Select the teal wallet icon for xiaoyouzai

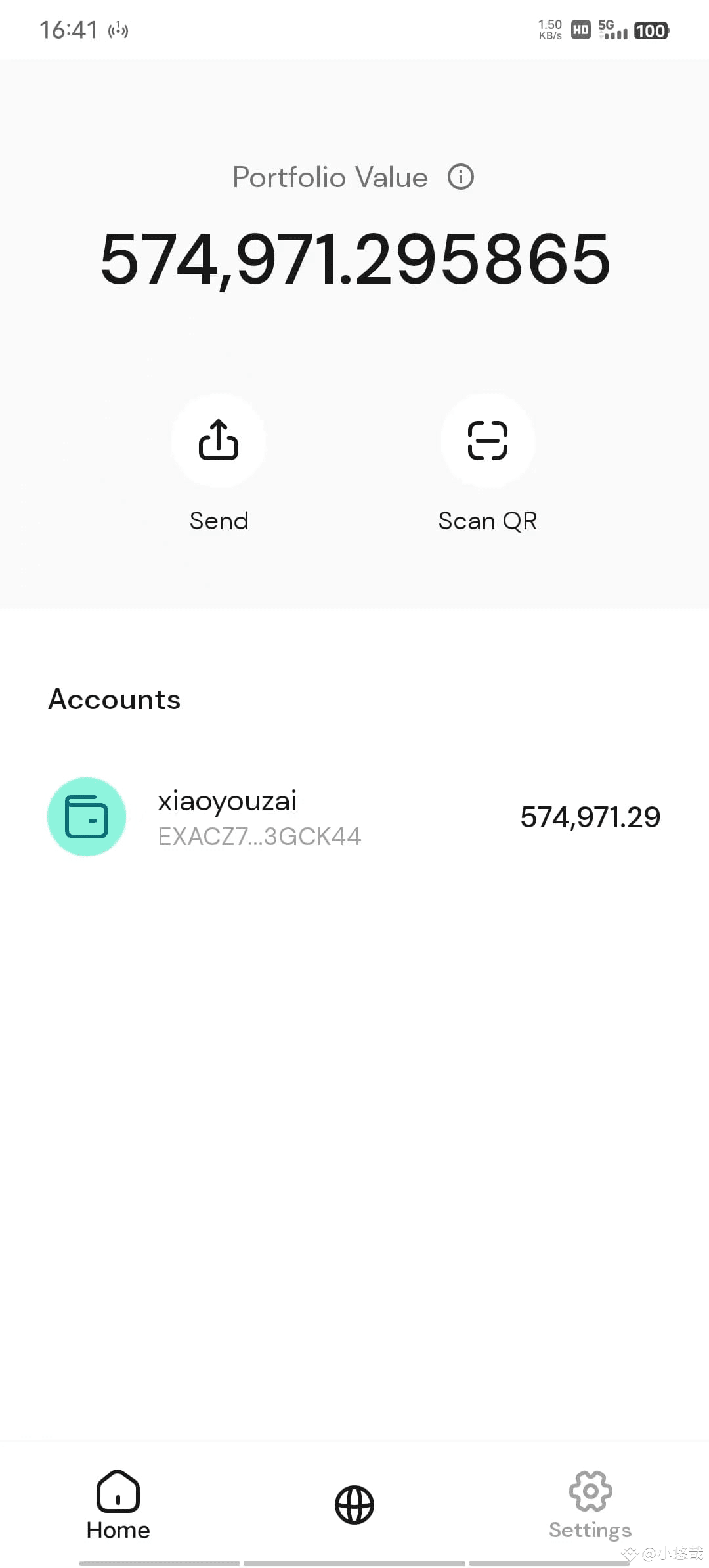pos(87,816)
